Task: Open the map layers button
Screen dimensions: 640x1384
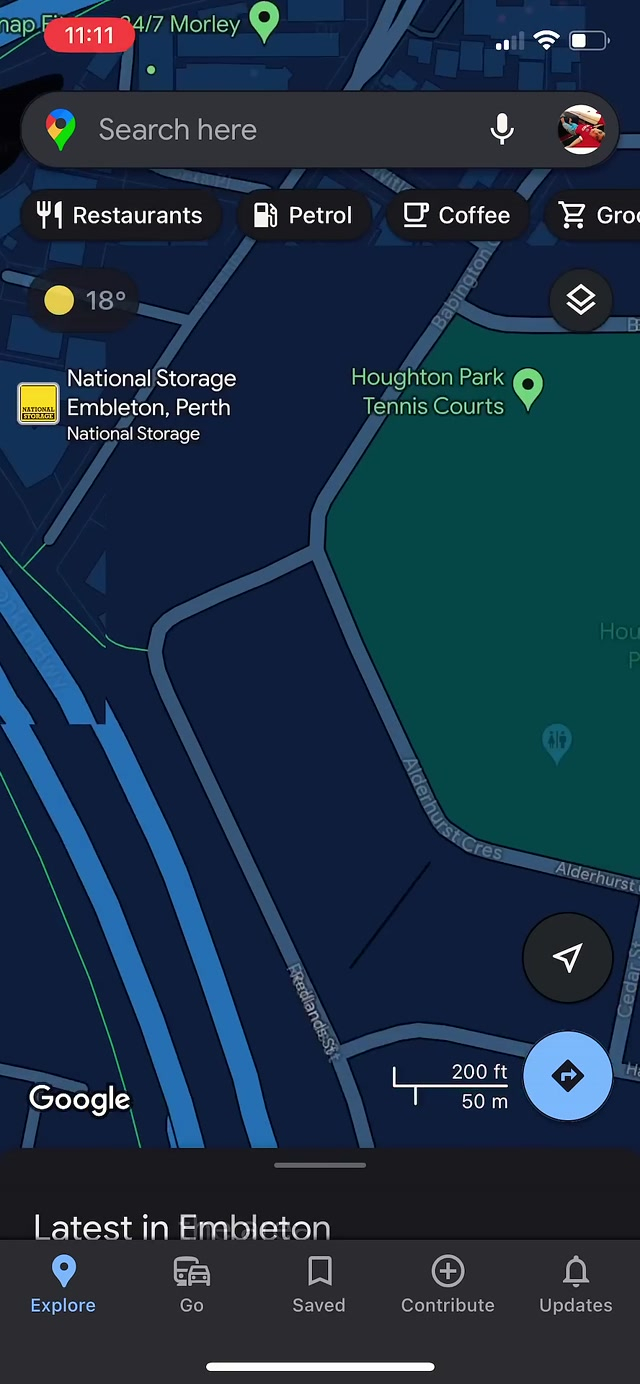Action: click(581, 300)
